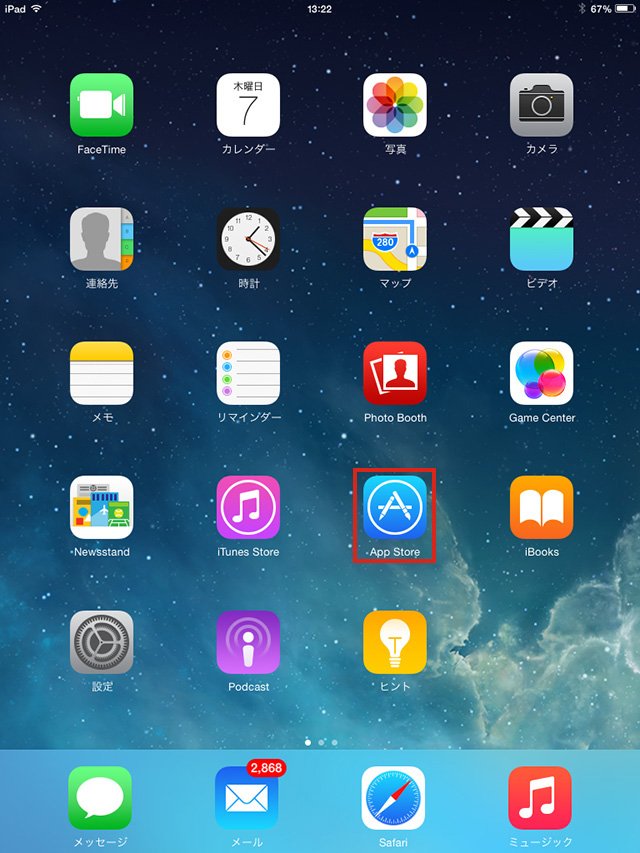Launch the カレンダー calendar app
The width and height of the screenshot is (640, 853).
248,105
